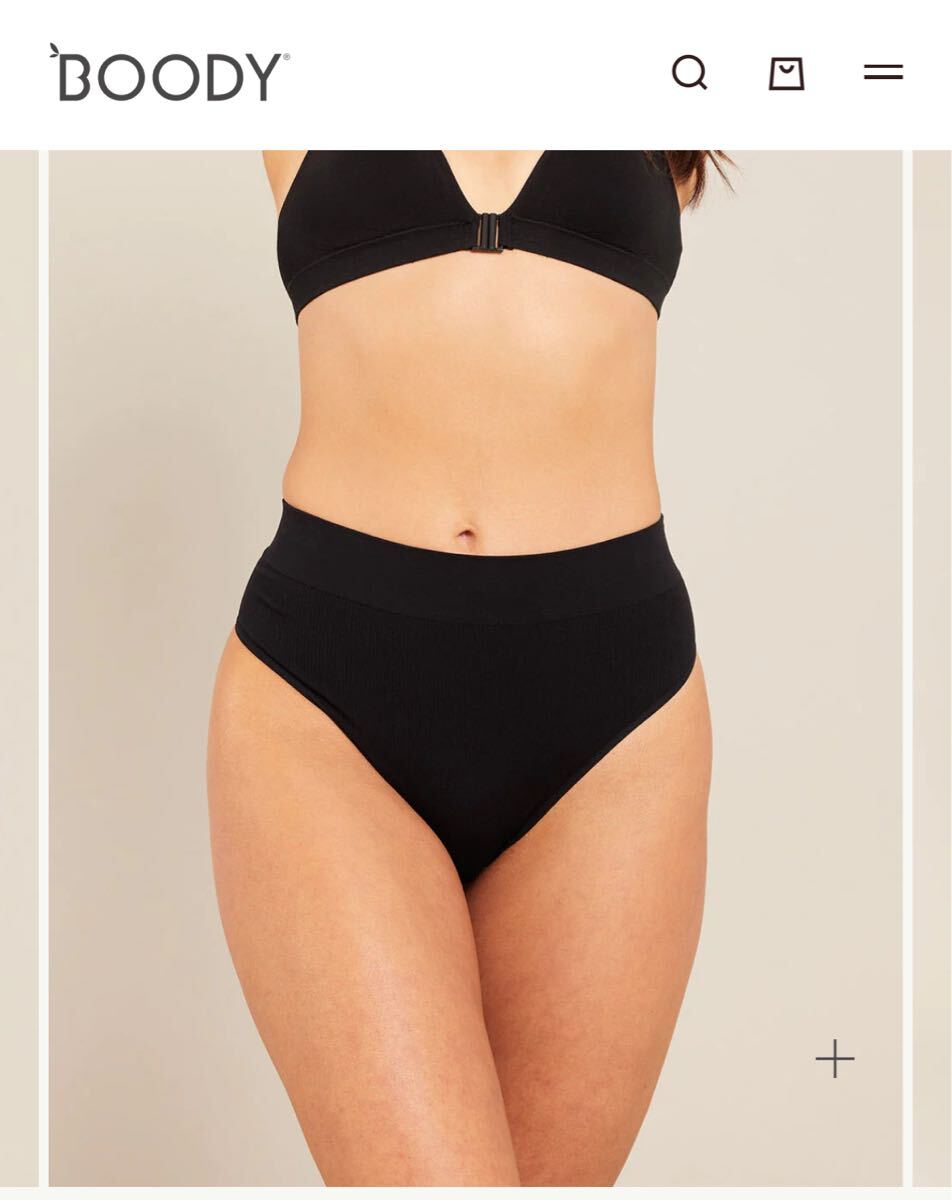
Task: Zoom product image with plus icon
Action: click(x=835, y=1059)
